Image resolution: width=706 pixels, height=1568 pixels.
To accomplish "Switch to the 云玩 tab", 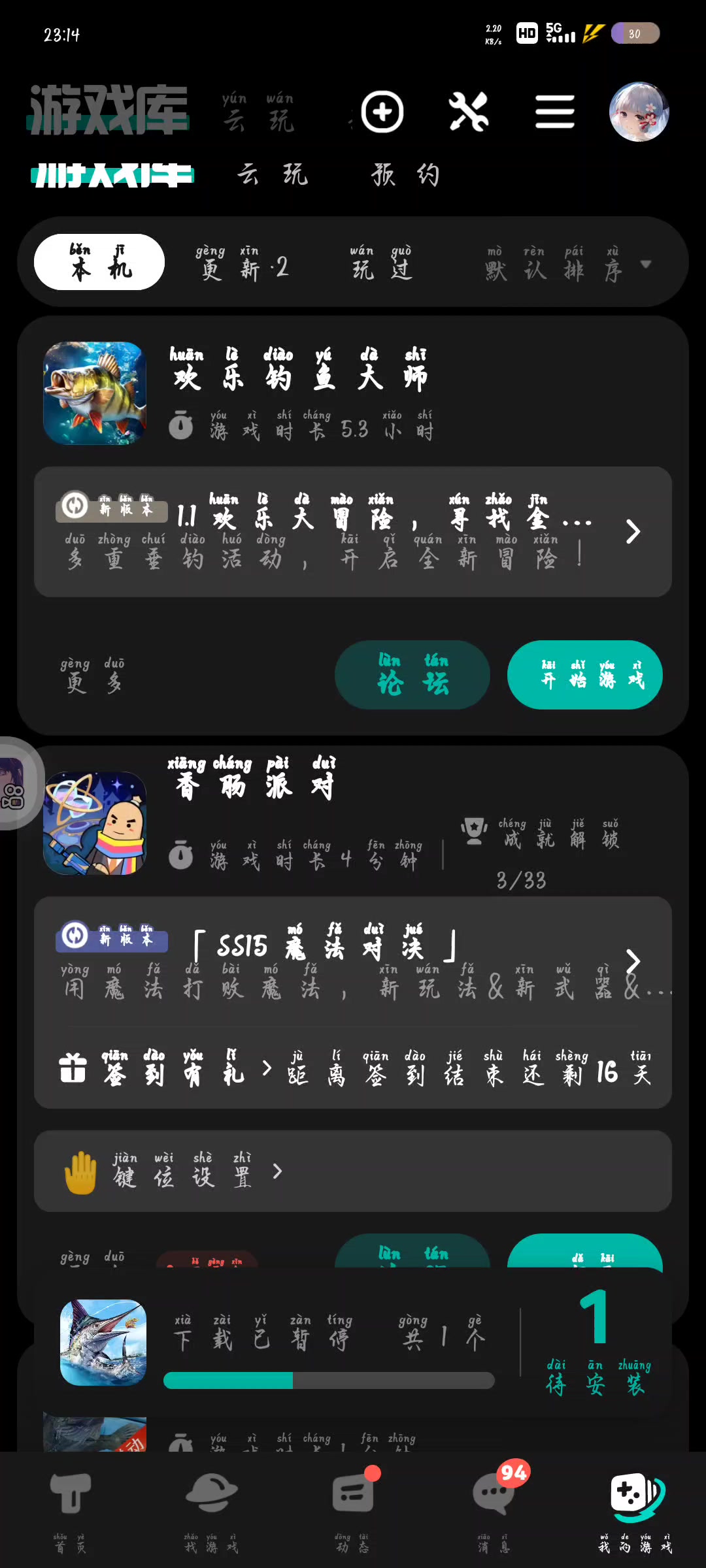I will [x=273, y=174].
